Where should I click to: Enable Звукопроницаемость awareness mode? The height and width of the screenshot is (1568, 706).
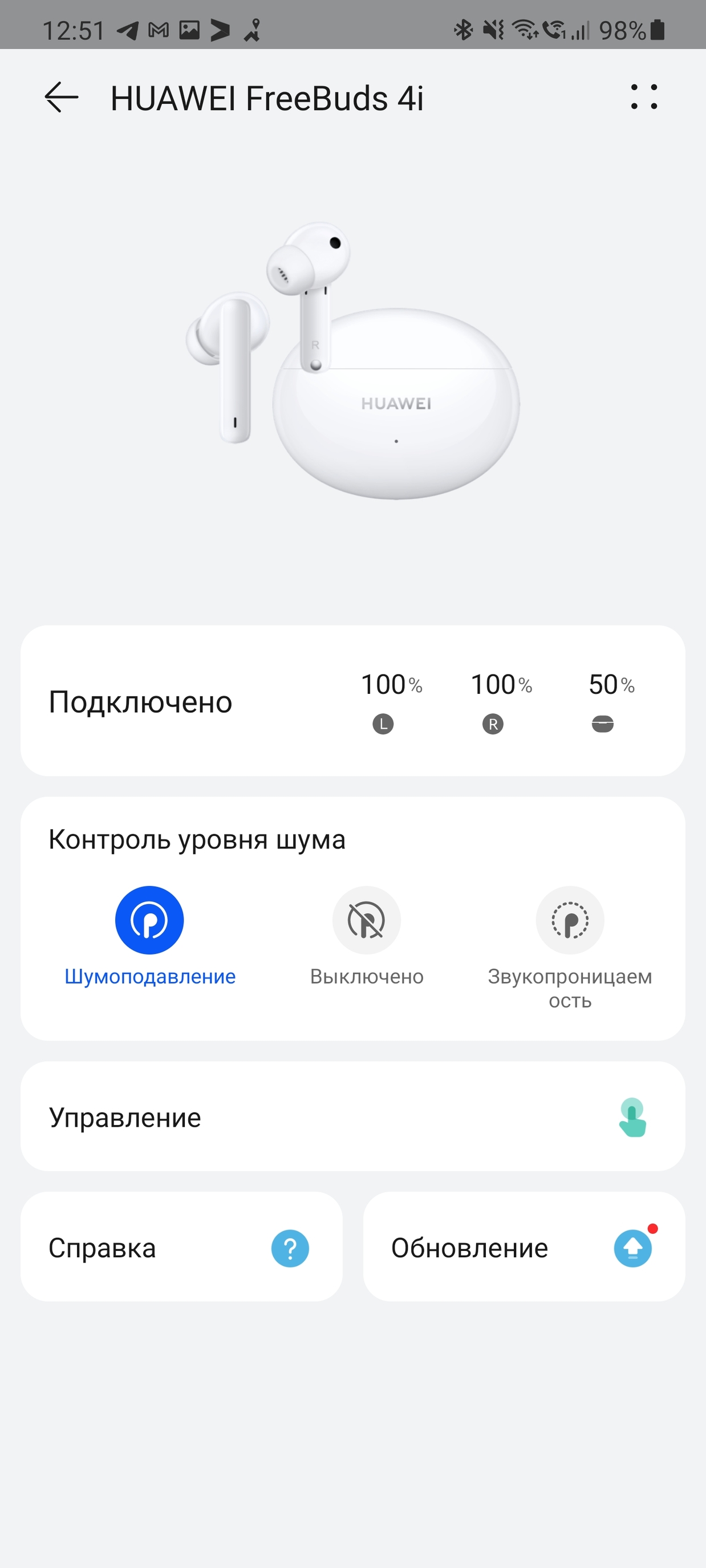[570, 920]
